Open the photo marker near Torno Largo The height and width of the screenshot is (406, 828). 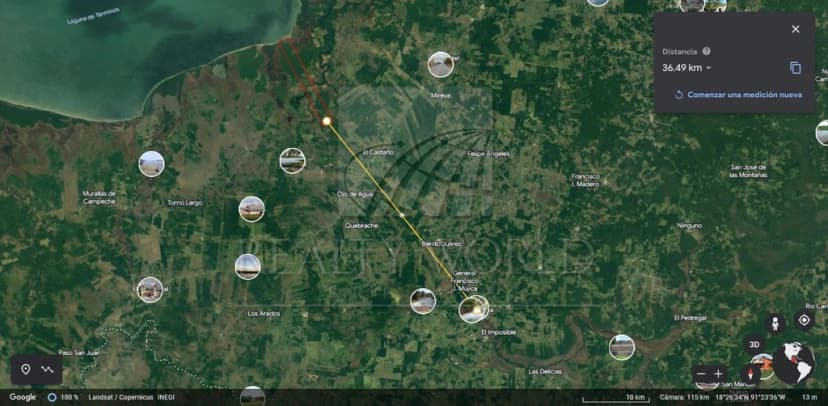[252, 209]
